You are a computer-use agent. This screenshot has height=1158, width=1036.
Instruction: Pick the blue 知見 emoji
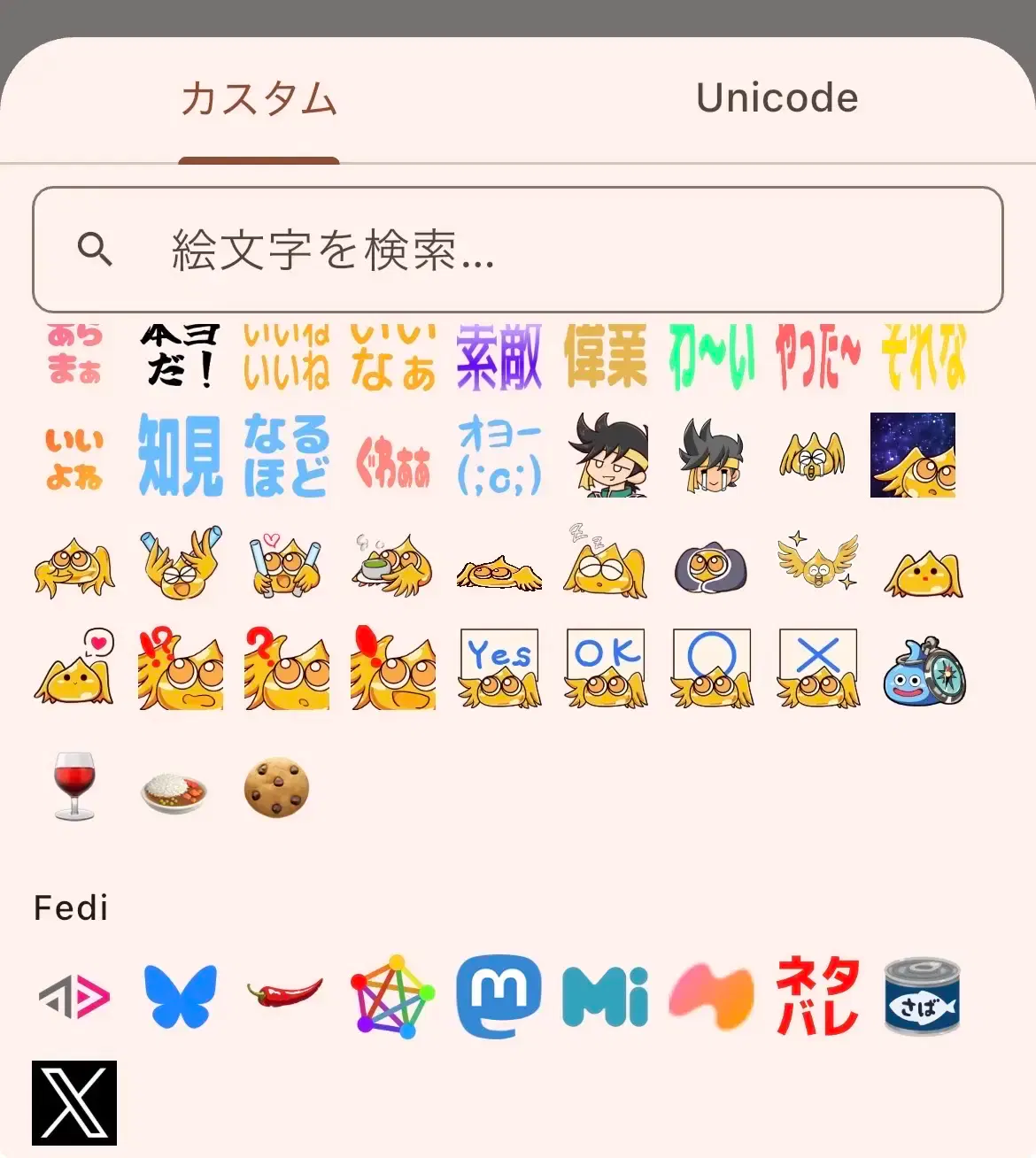point(181,455)
